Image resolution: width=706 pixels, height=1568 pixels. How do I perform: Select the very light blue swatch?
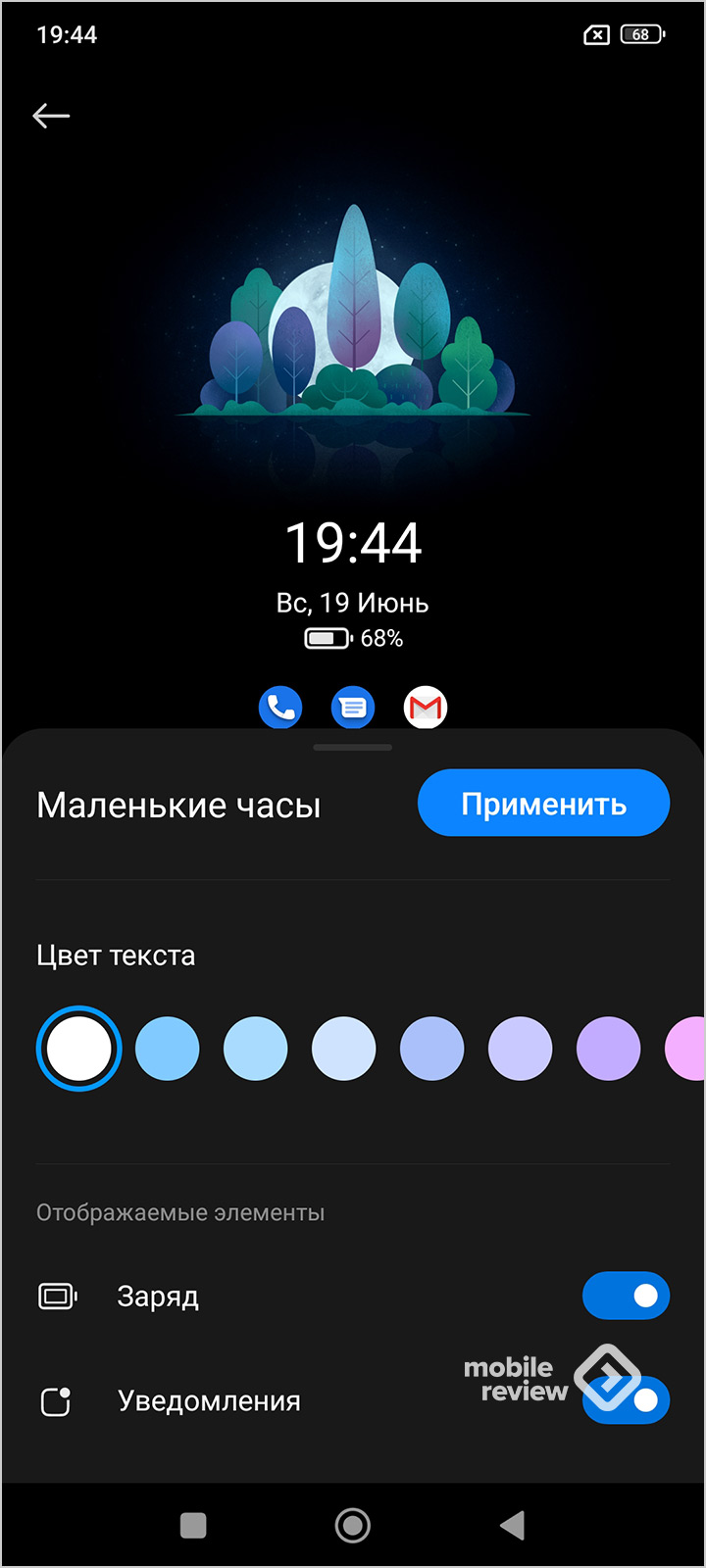coord(343,1049)
